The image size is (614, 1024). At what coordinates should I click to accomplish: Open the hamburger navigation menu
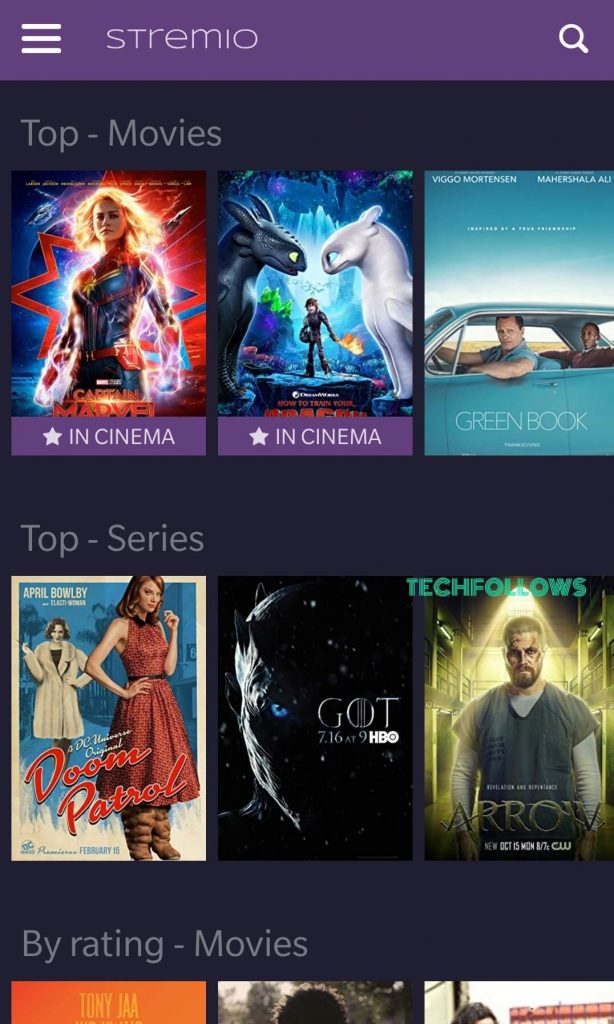(41, 39)
